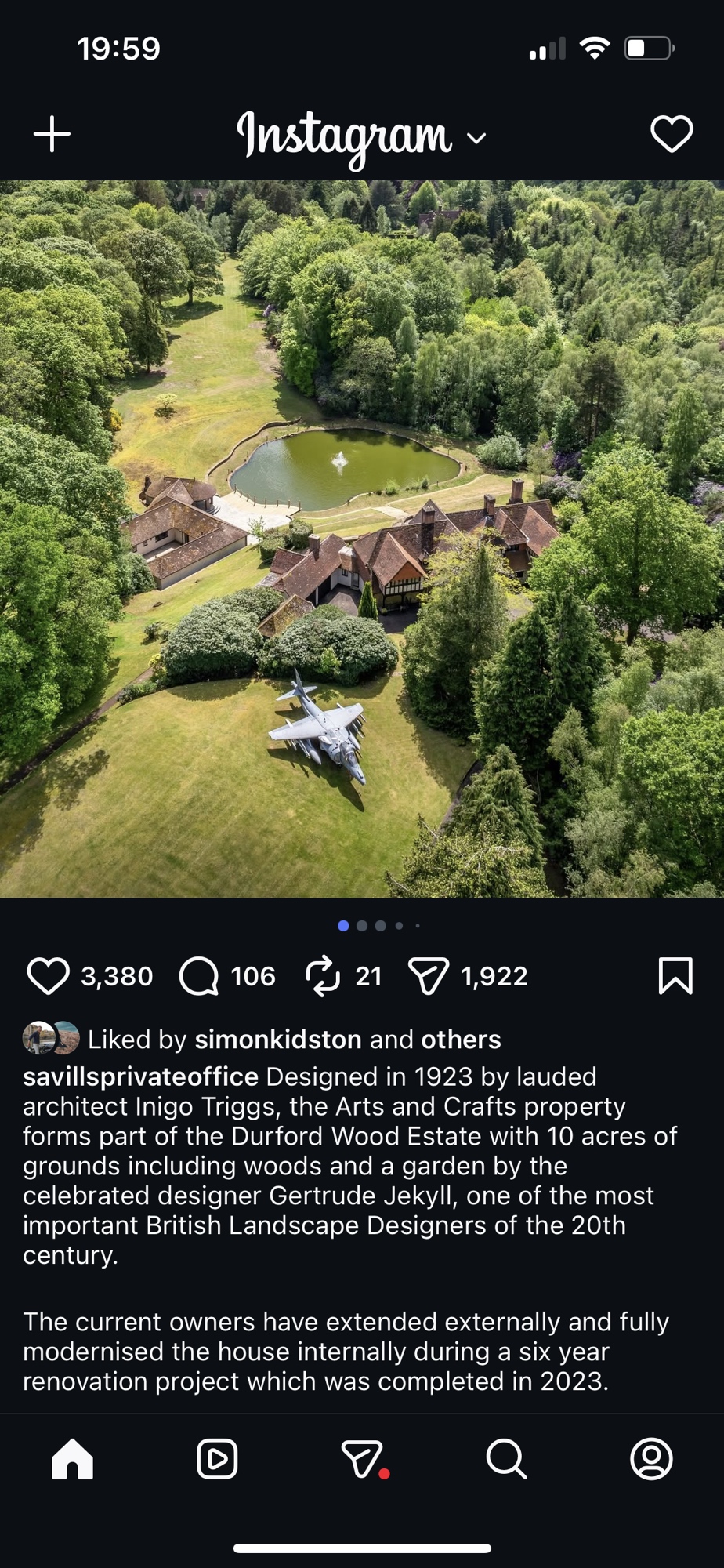Tap the plus icon to create a post
Viewport: 724px width, 1568px height.
(52, 134)
